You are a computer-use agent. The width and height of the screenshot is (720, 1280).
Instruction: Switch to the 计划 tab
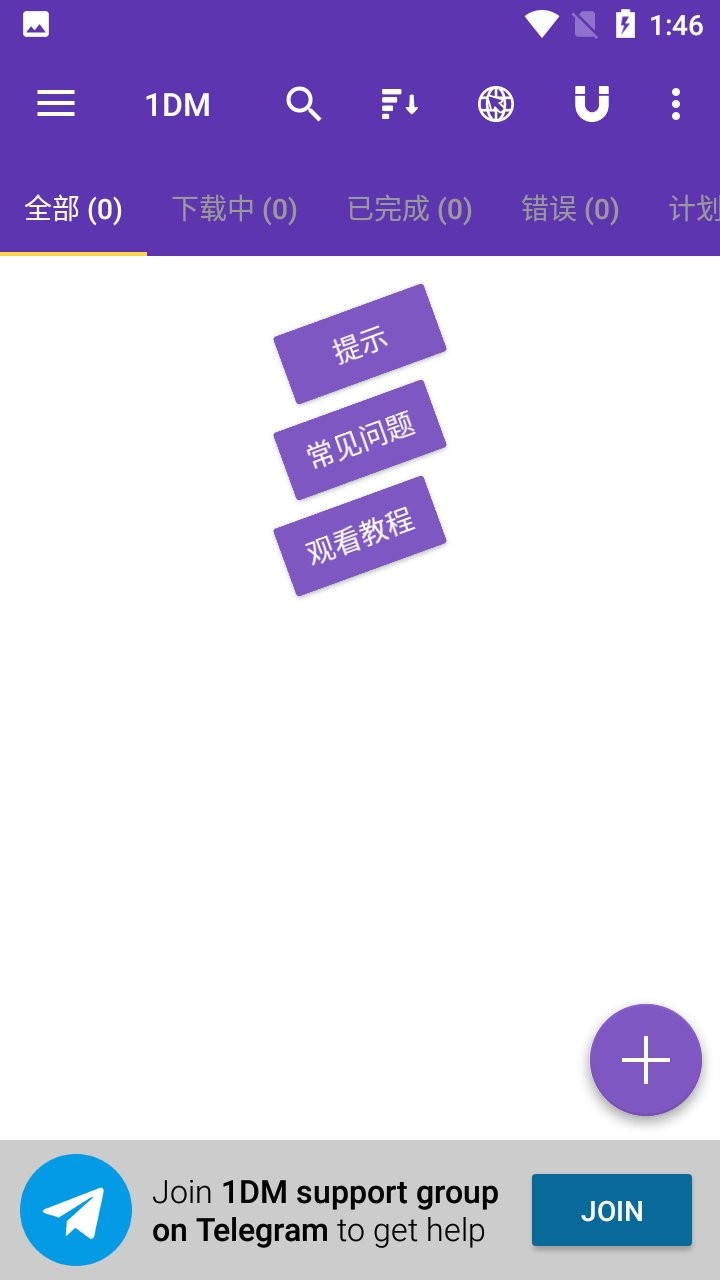click(x=696, y=210)
